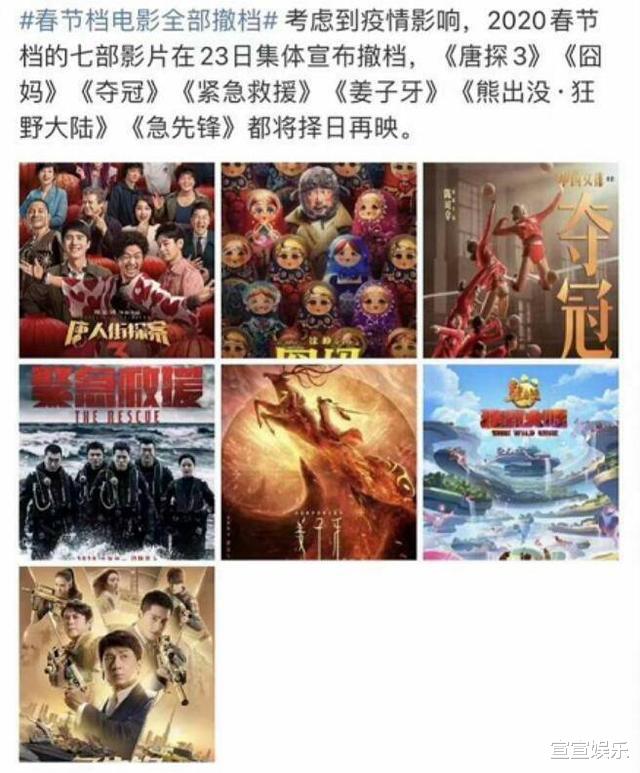
Task: Open the 姜子牙 orange poster image
Action: 318,462
